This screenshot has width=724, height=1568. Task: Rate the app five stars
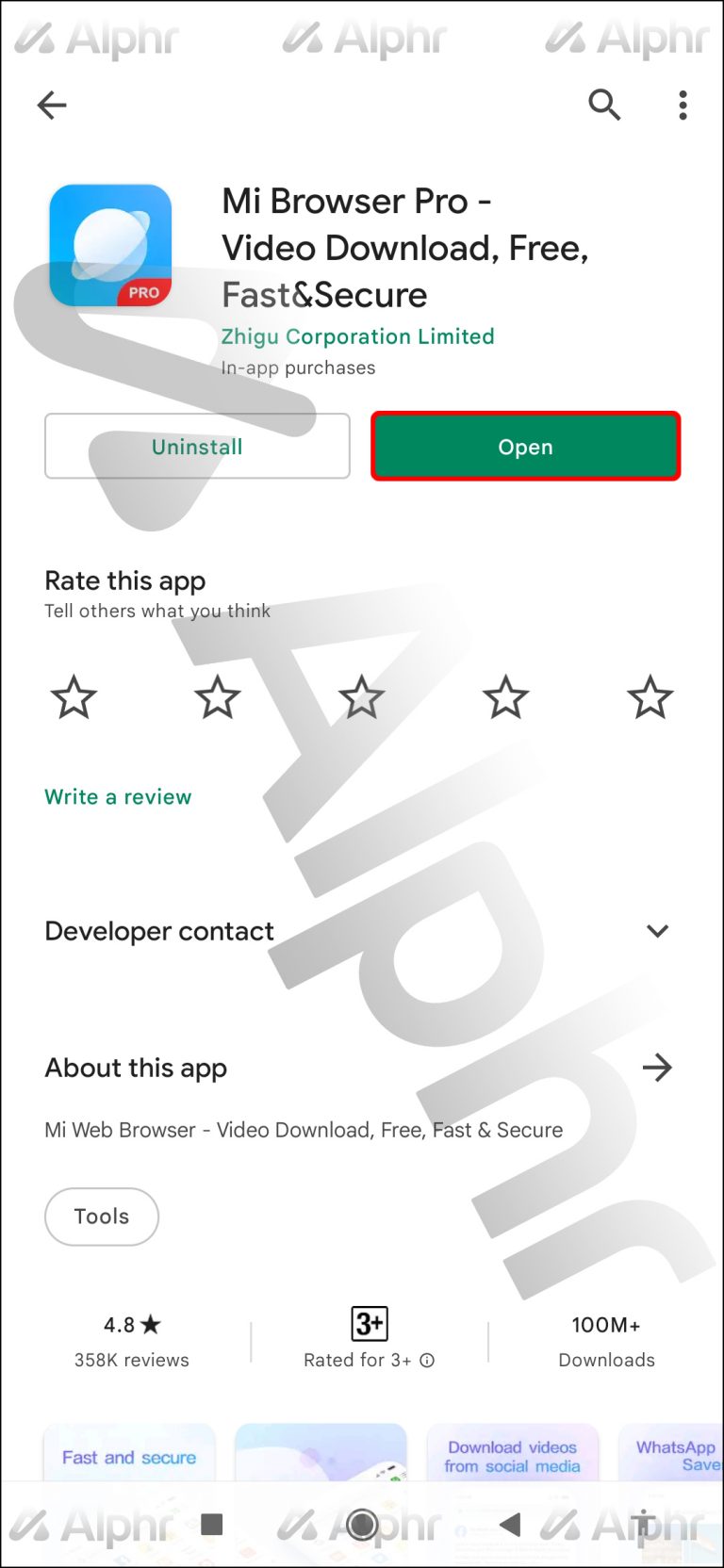650,698
